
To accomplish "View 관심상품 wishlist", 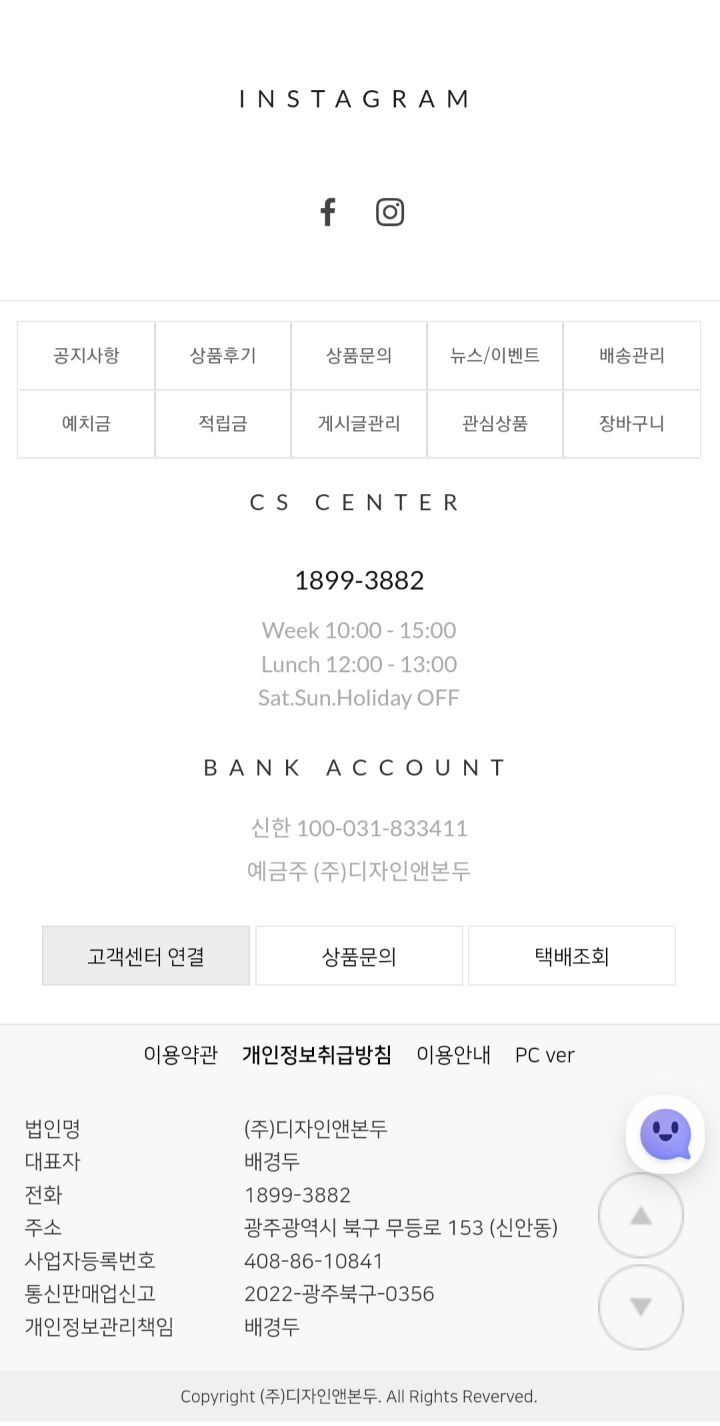I will (495, 424).
